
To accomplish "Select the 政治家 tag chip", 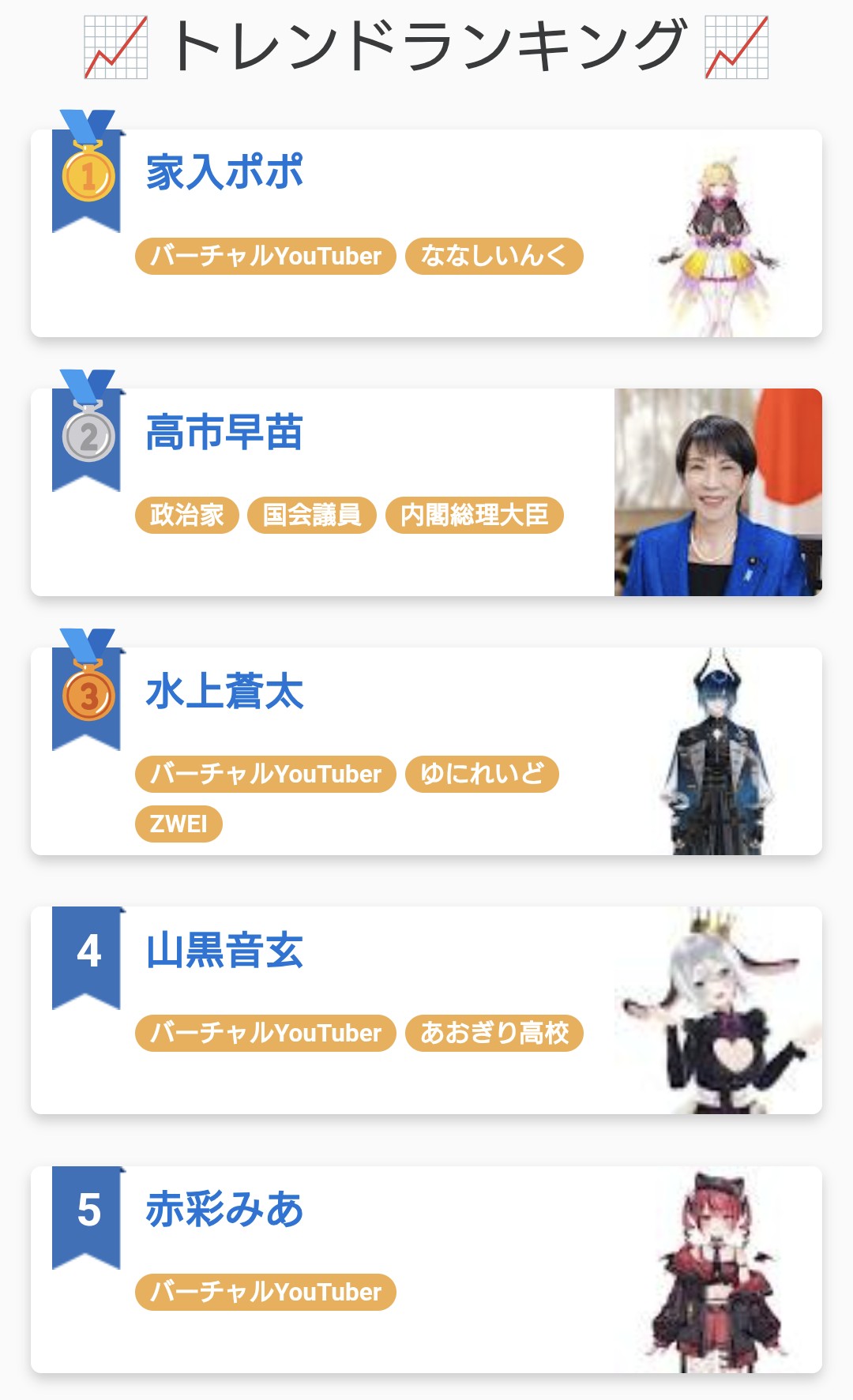I will pos(186,515).
